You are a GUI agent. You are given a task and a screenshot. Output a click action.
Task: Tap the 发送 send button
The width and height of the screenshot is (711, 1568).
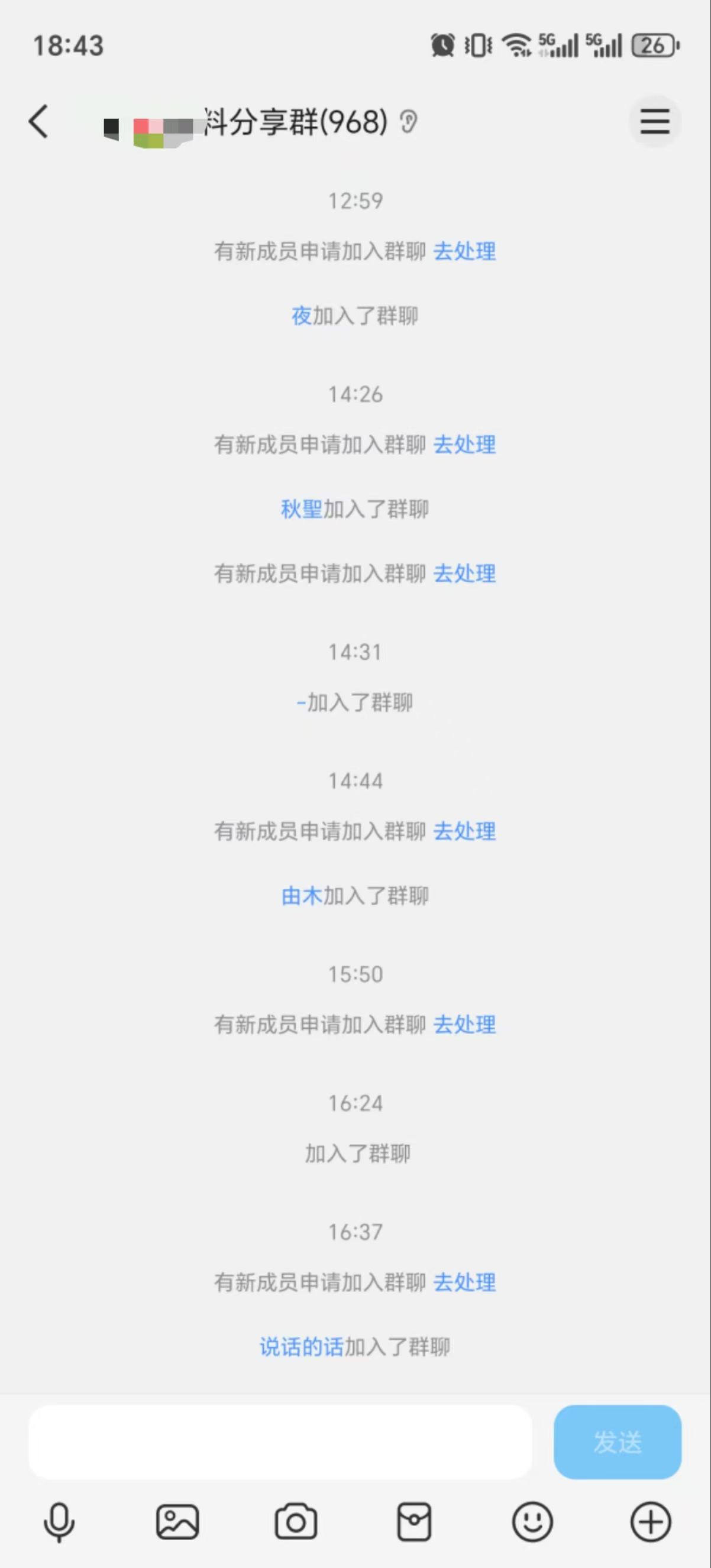618,1441
